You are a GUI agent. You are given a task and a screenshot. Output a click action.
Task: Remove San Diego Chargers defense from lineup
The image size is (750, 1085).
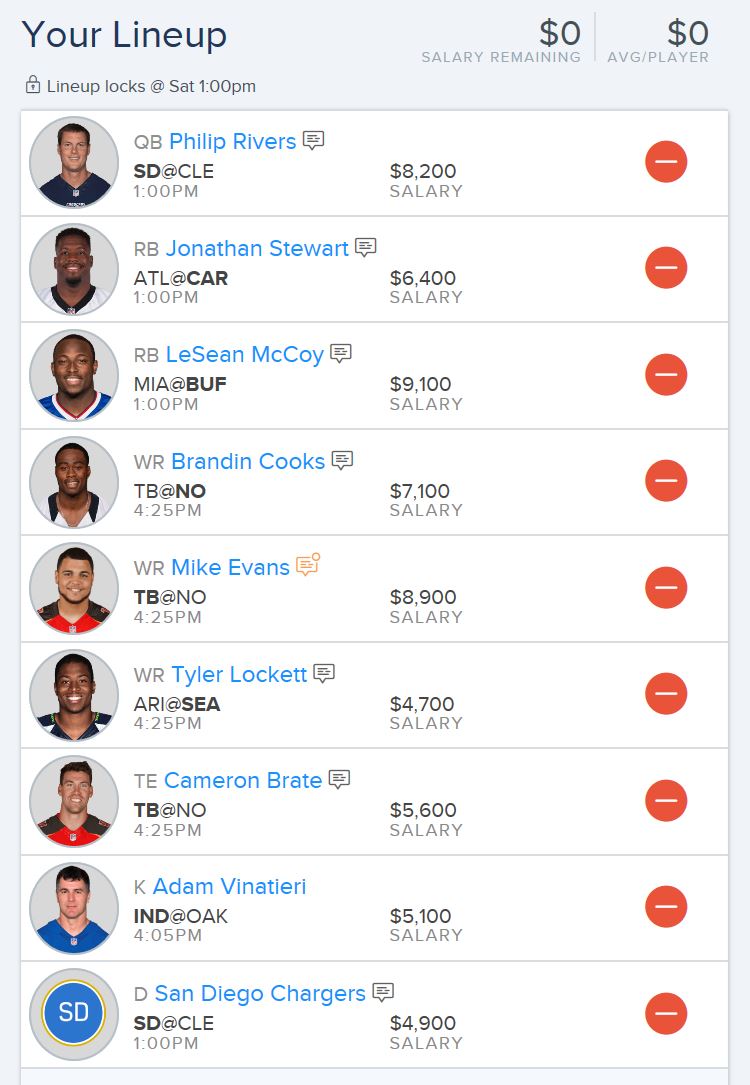666,1013
